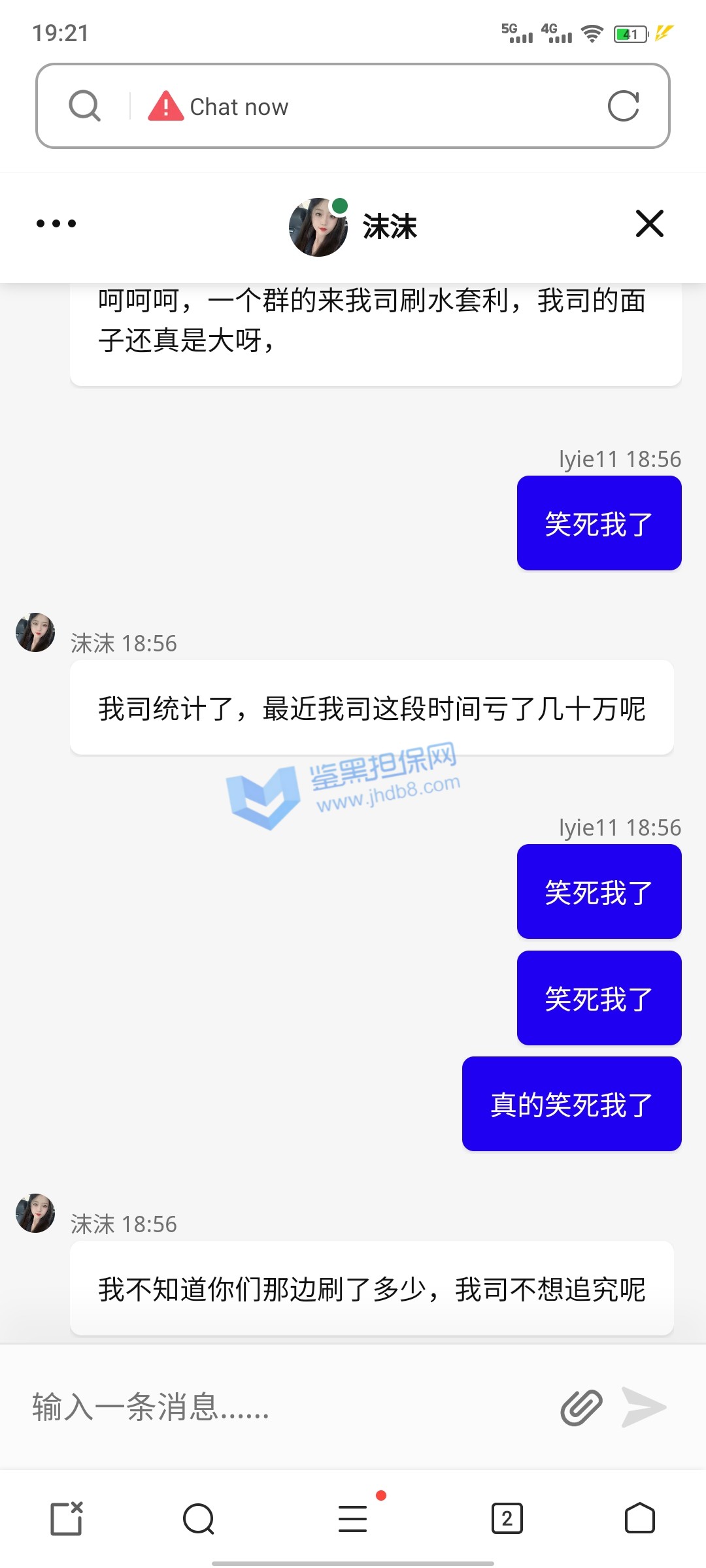Attach a file with the paperclip icon
The image size is (706, 1568).
point(580,1407)
